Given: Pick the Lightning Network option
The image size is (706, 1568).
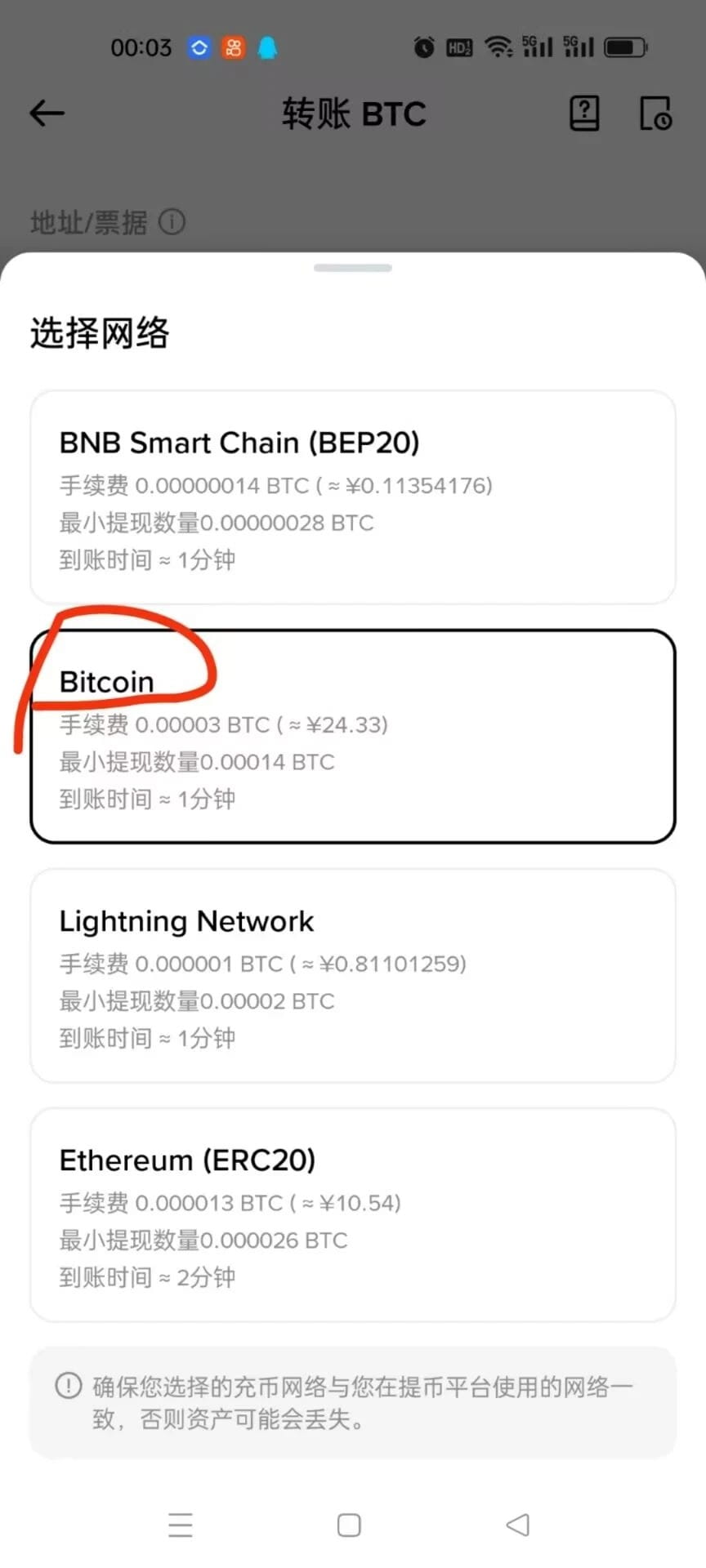Looking at the screenshot, I should [353, 976].
